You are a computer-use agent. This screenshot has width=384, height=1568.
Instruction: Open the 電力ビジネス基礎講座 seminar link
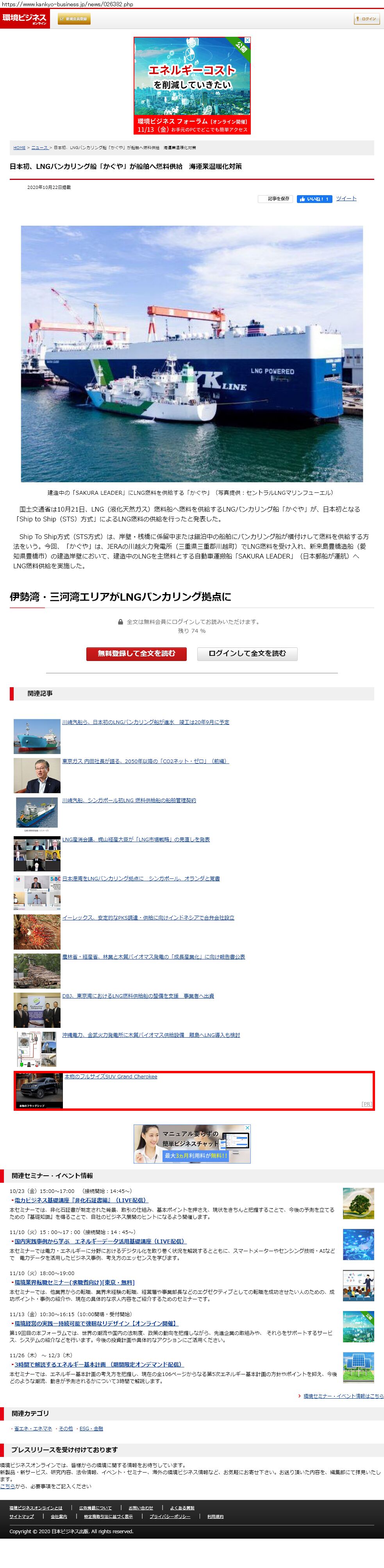click(81, 1200)
